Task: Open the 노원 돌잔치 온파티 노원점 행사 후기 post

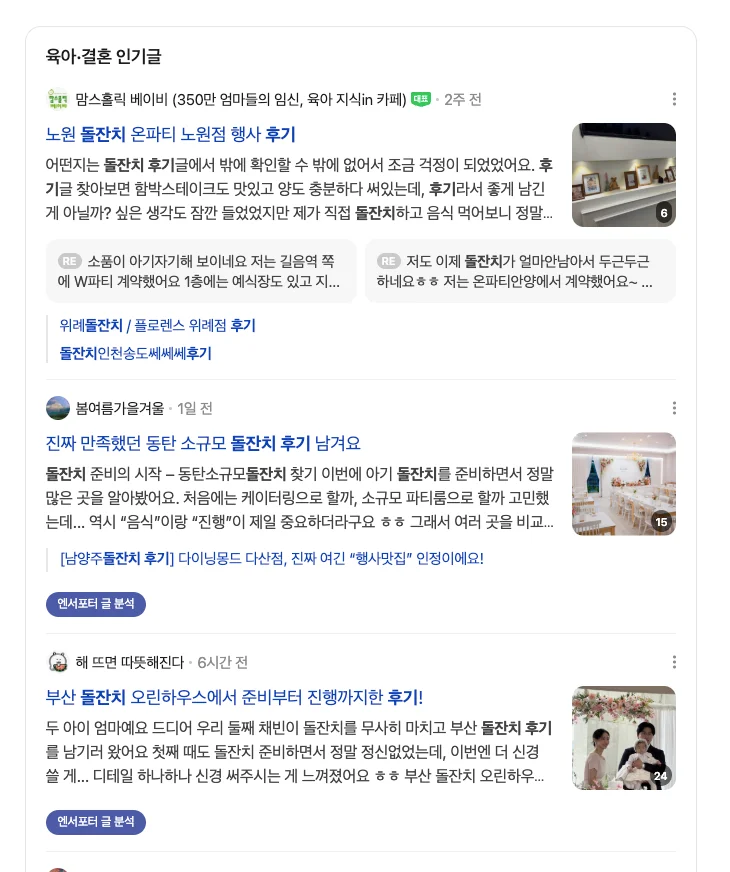Action: point(171,134)
